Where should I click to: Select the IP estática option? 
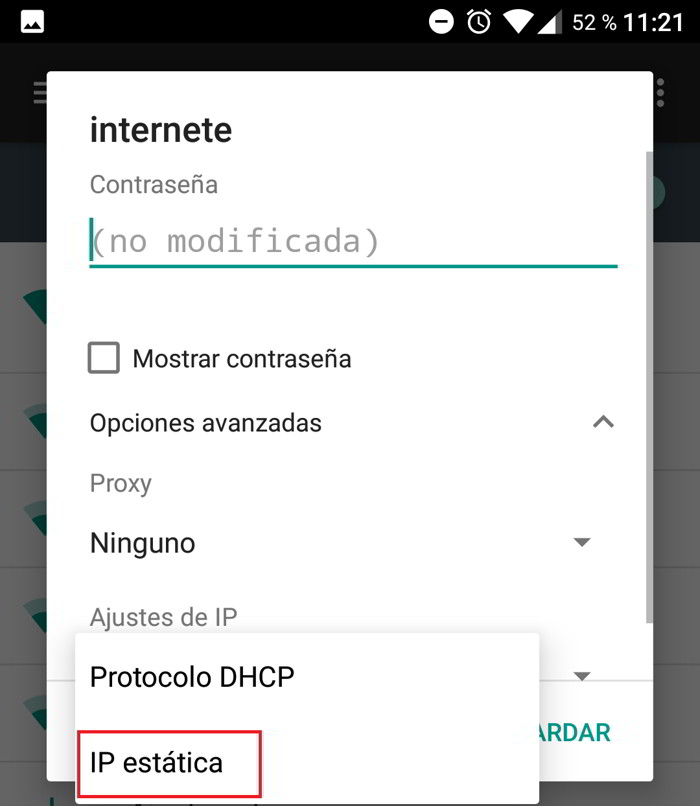(157, 763)
